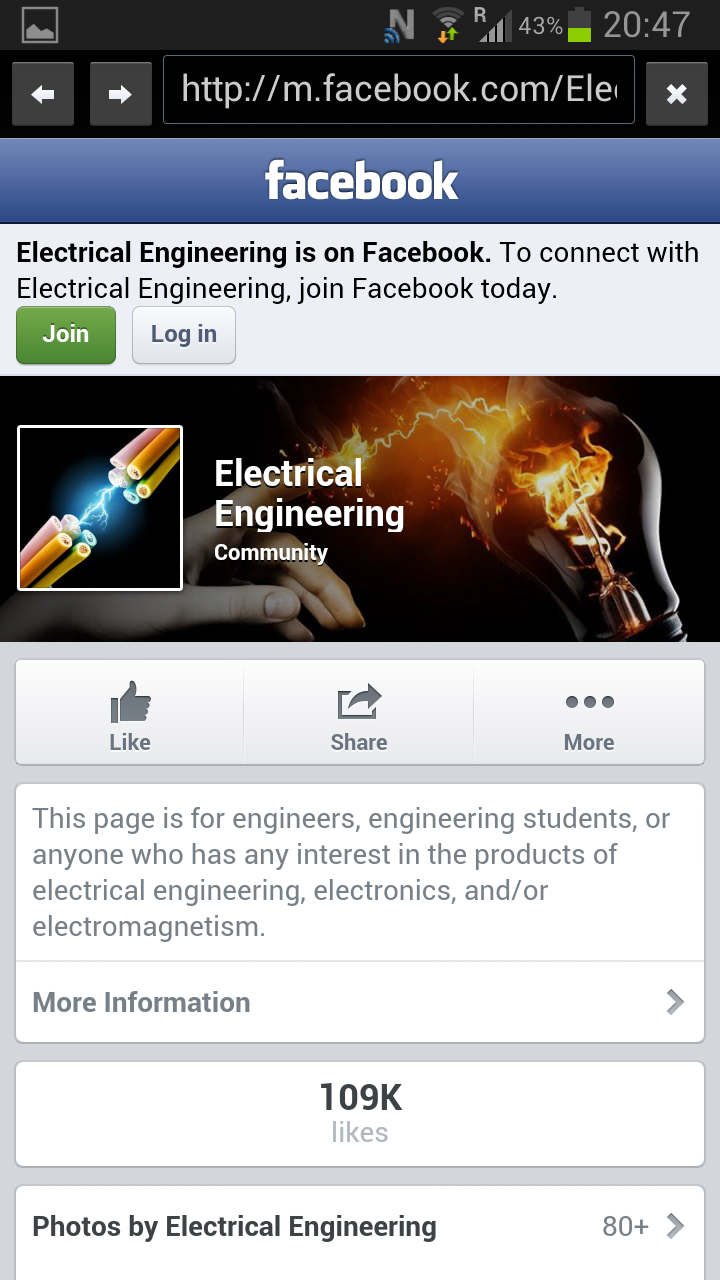
Task: Select the URL address bar
Action: coord(399,90)
